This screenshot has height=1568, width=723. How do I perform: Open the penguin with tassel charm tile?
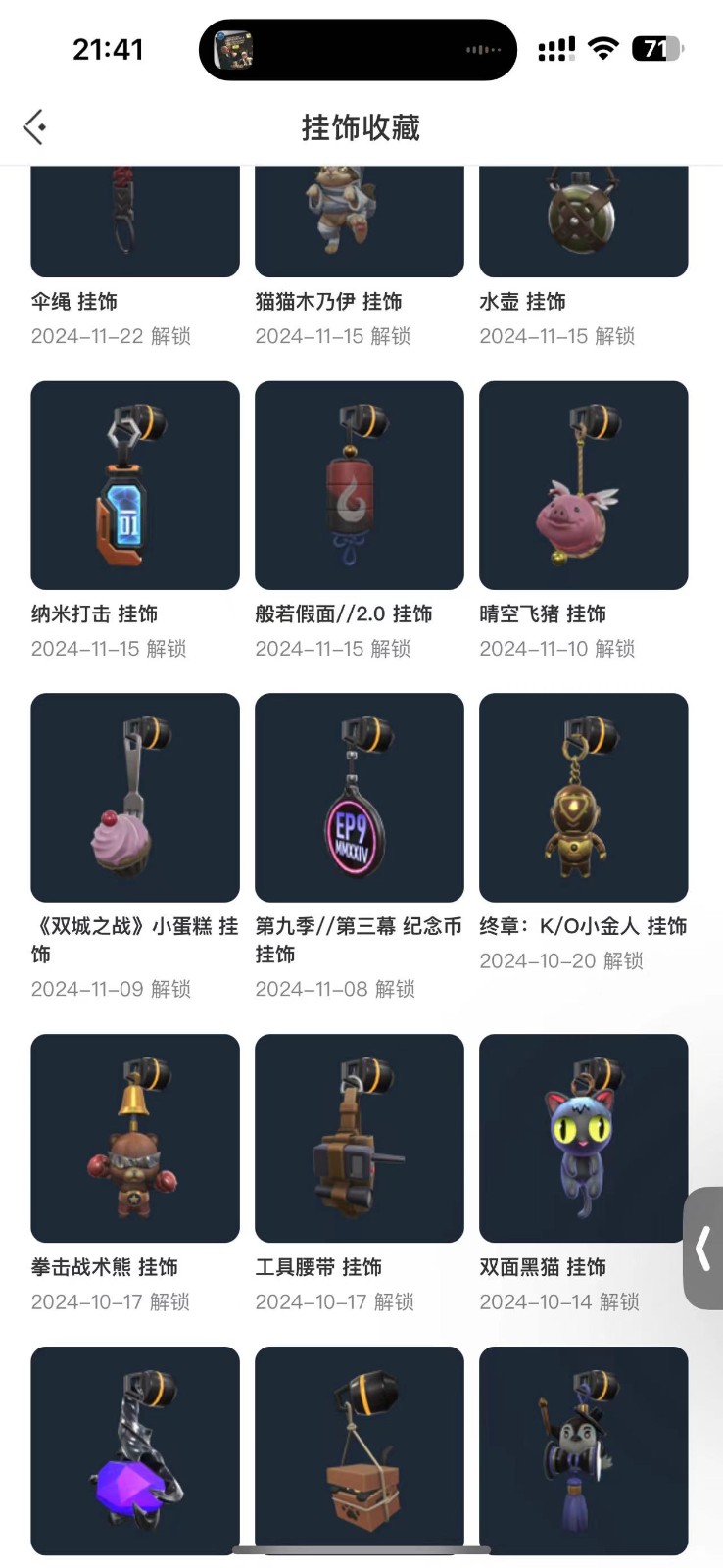tap(583, 1449)
